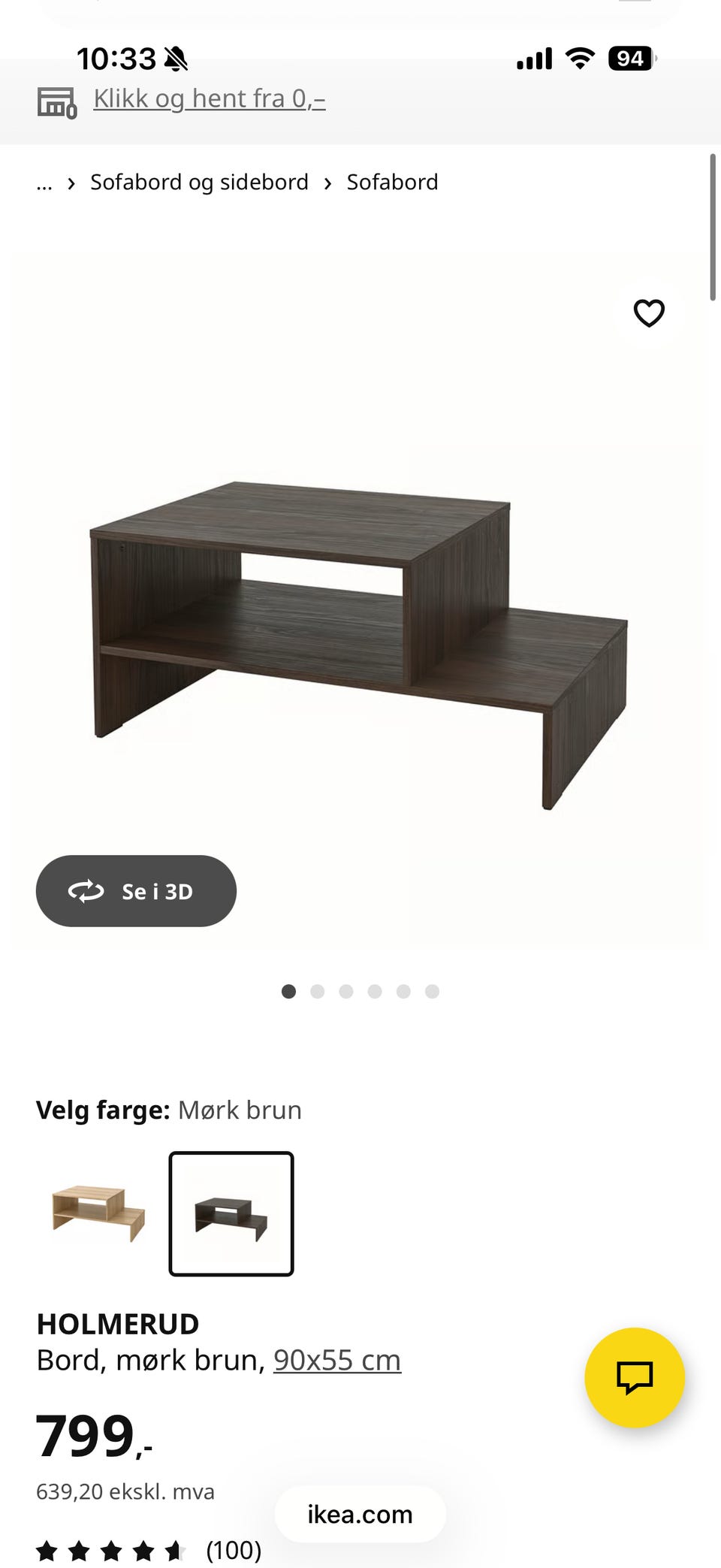Jump to the second image dot
721x1568 pixels.
pos(317,992)
